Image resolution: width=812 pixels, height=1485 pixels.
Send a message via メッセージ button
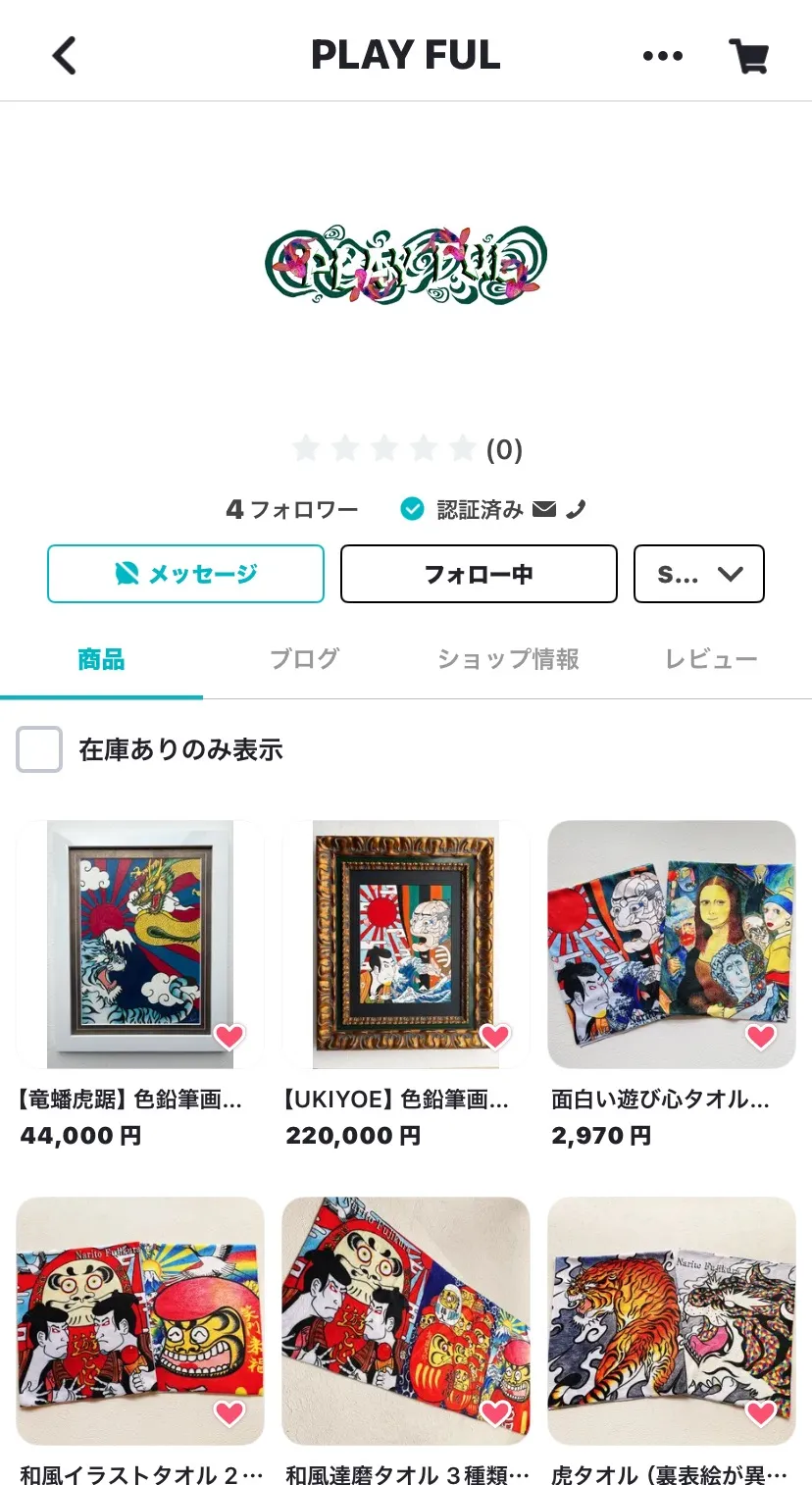point(185,574)
